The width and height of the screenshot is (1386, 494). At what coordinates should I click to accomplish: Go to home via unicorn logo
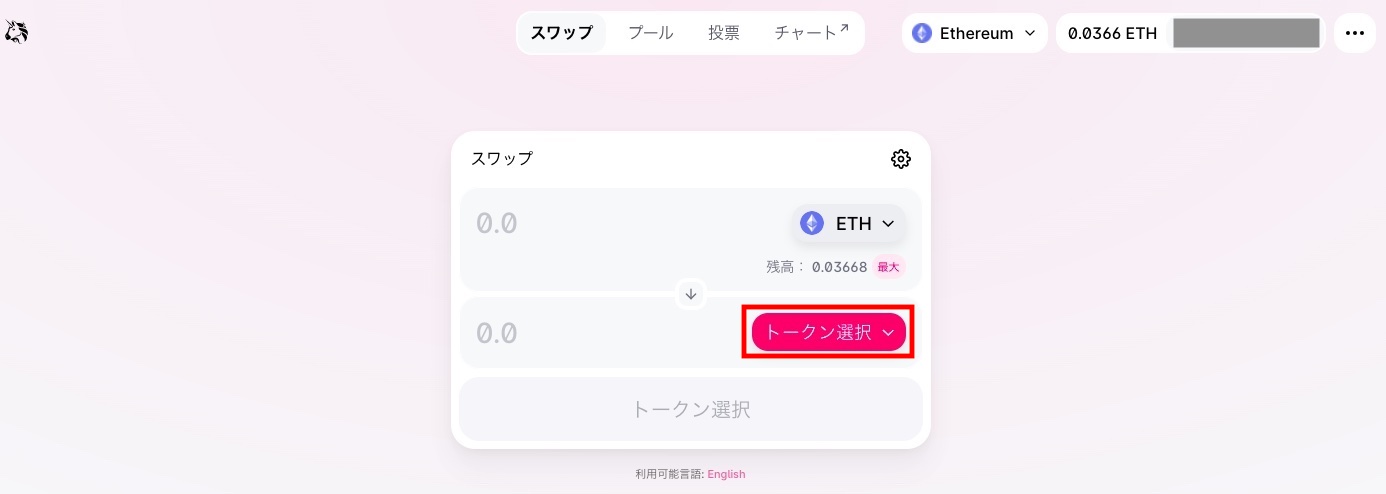click(x=17, y=33)
